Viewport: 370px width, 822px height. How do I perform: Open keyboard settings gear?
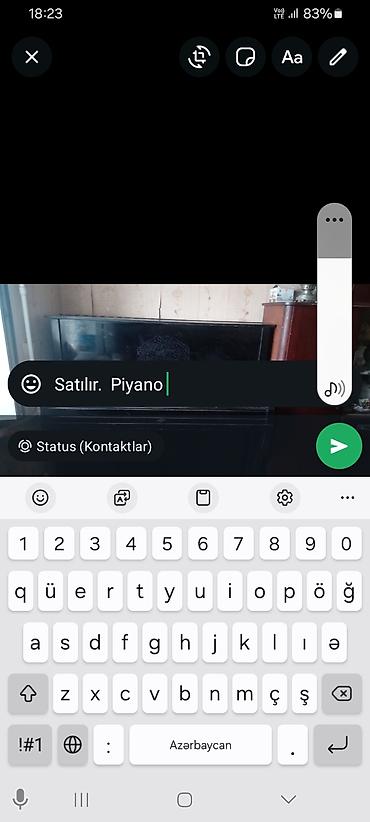click(x=285, y=497)
